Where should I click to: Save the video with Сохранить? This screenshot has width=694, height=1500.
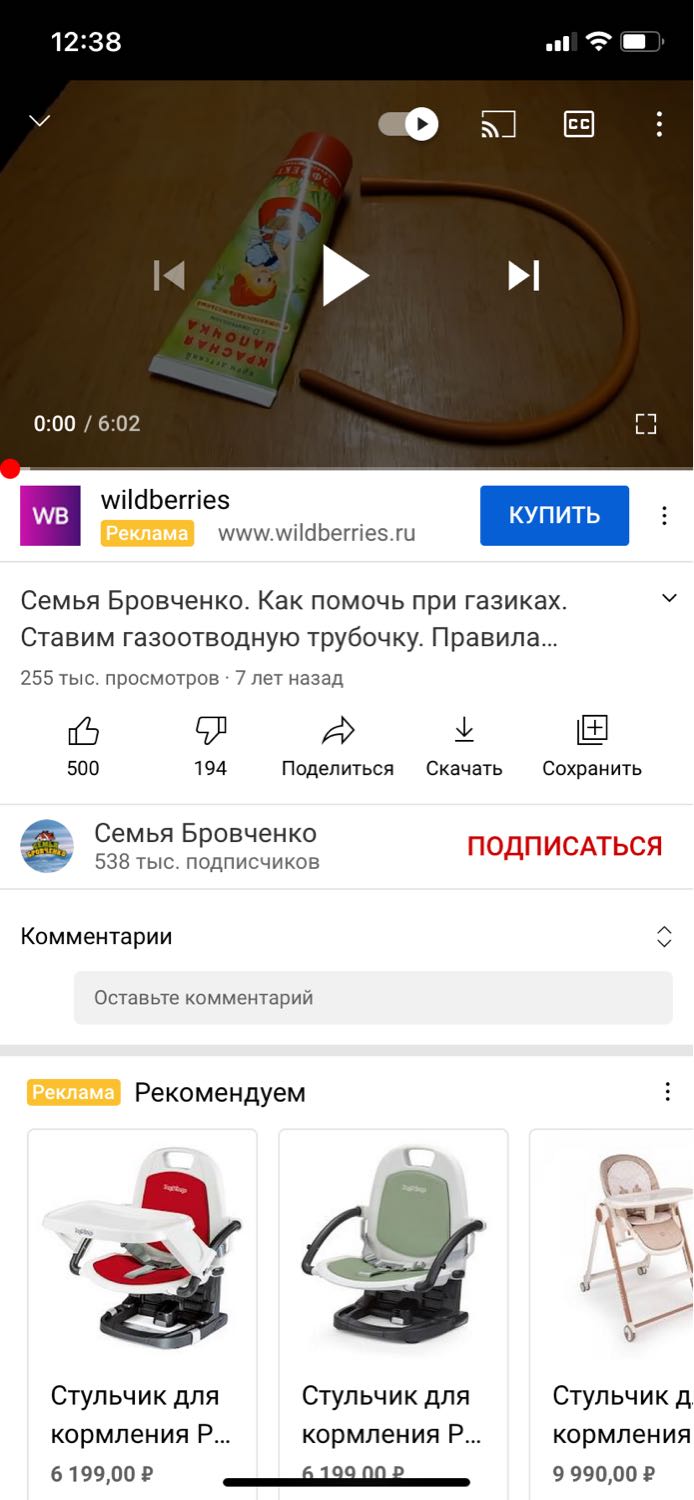pos(592,746)
